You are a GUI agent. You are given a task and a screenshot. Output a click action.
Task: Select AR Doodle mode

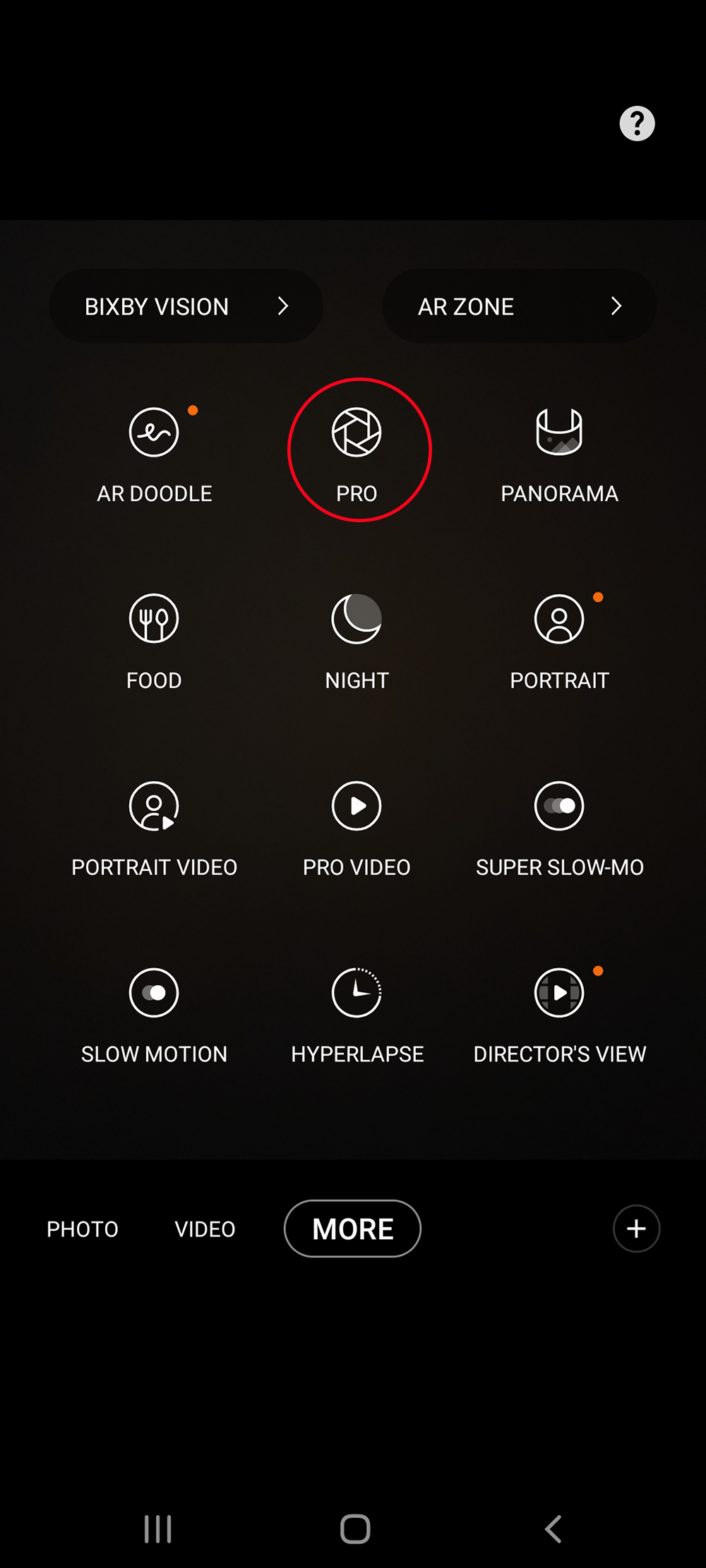coord(154,452)
